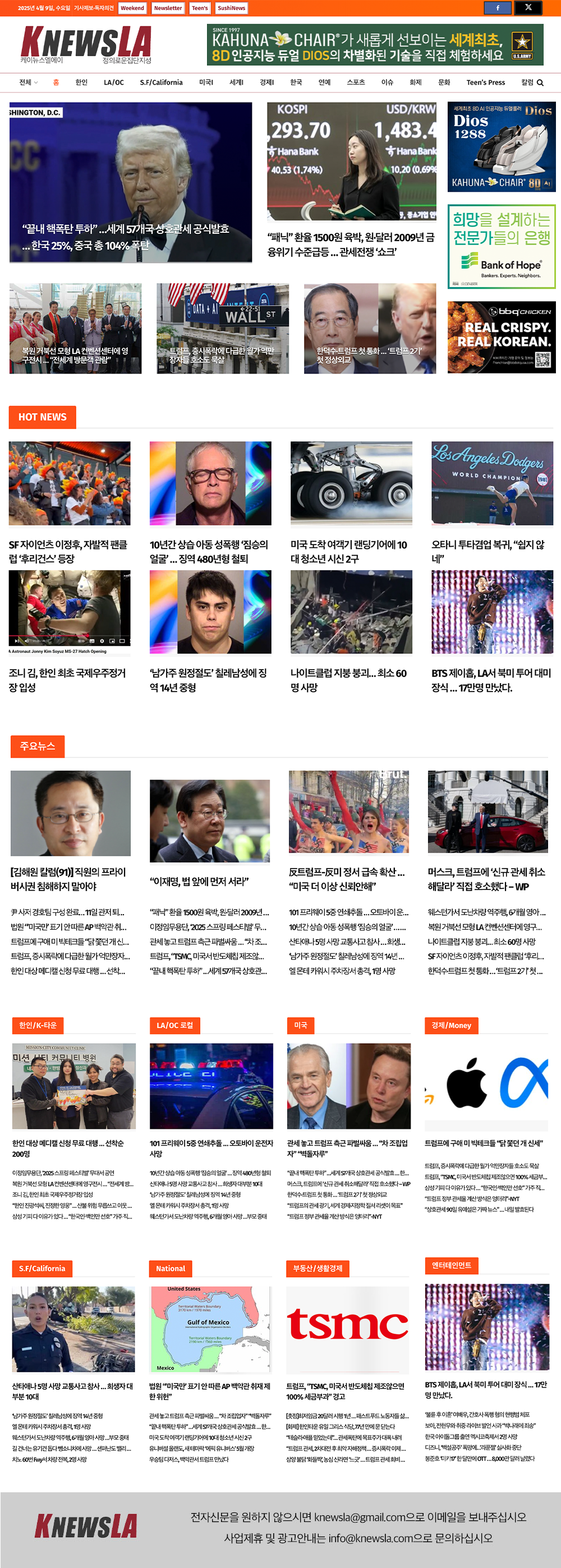Viewport: 561px width, 1568px height.
Task: Open the 나이트클럽 지붕 붕괴 story
Action: (x=348, y=680)
